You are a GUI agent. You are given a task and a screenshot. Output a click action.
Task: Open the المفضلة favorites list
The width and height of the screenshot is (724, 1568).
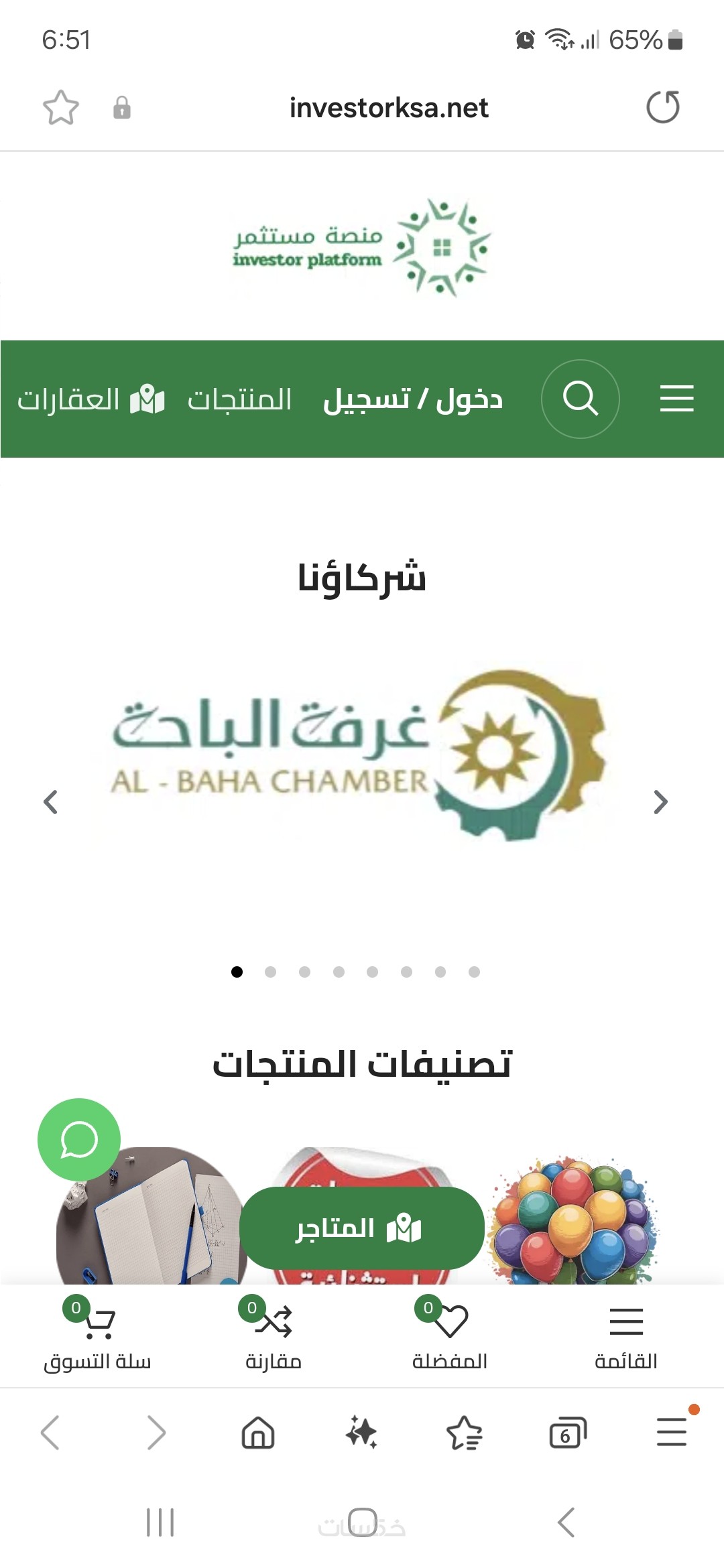click(449, 1335)
